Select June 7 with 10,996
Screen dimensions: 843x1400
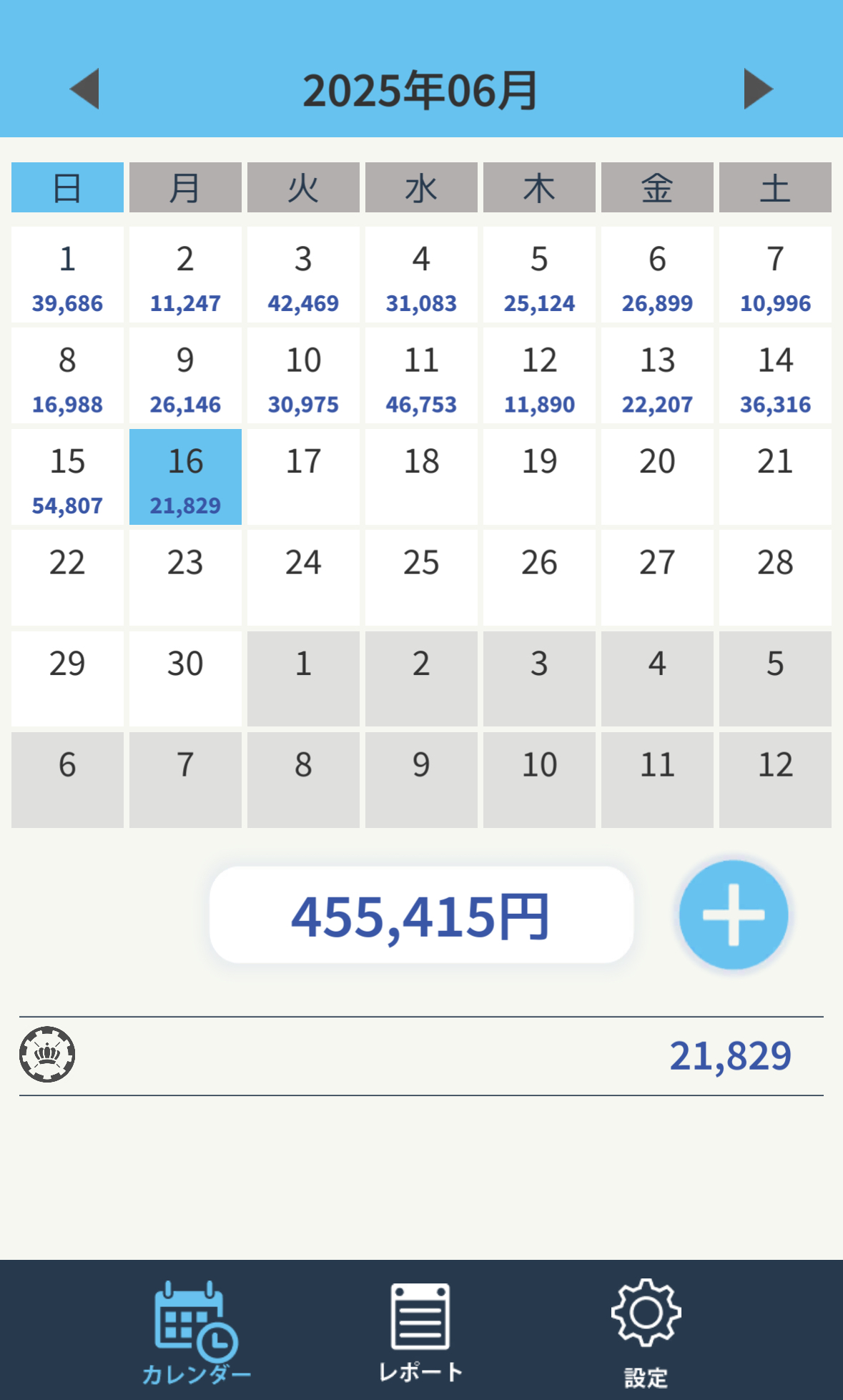(x=775, y=275)
